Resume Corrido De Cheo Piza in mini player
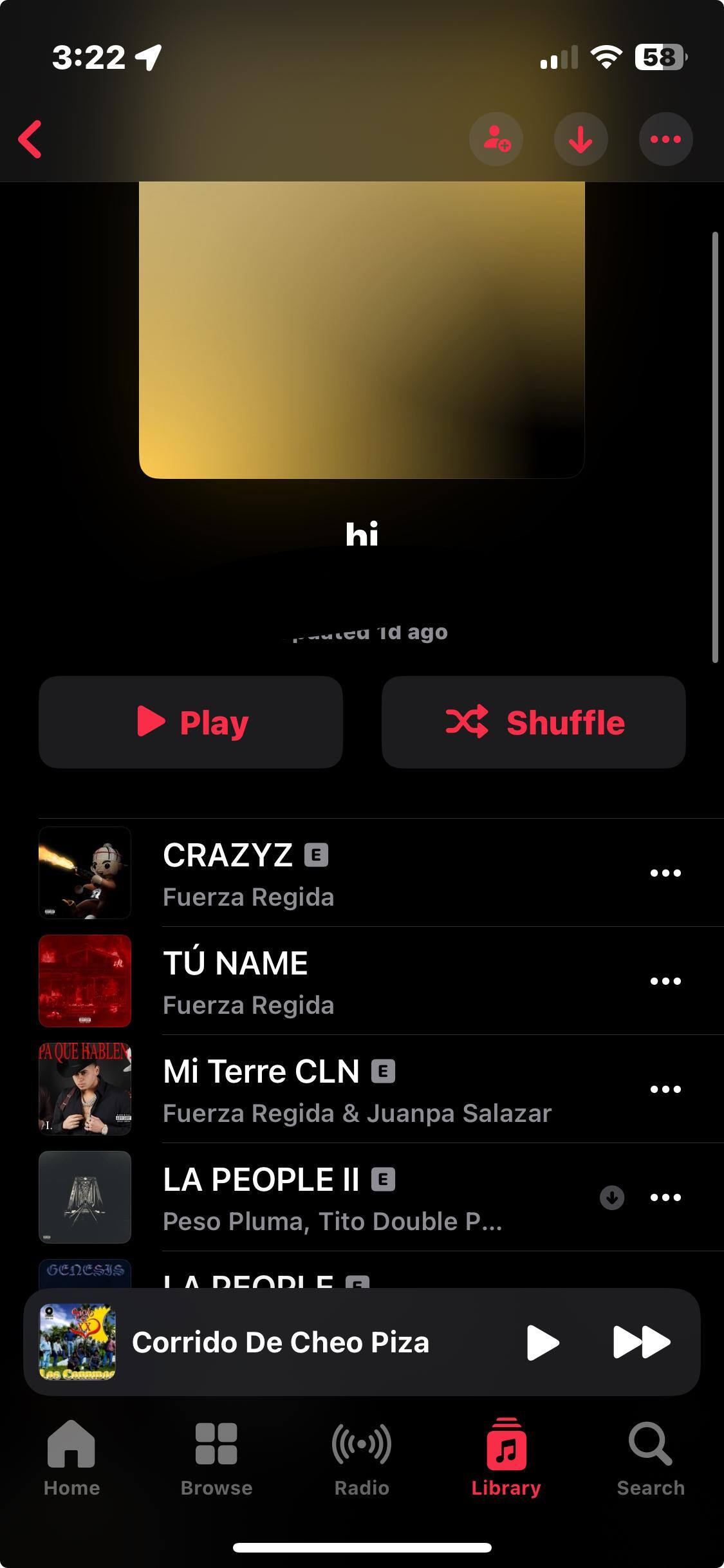This screenshot has height=1568, width=724. coord(542,1343)
